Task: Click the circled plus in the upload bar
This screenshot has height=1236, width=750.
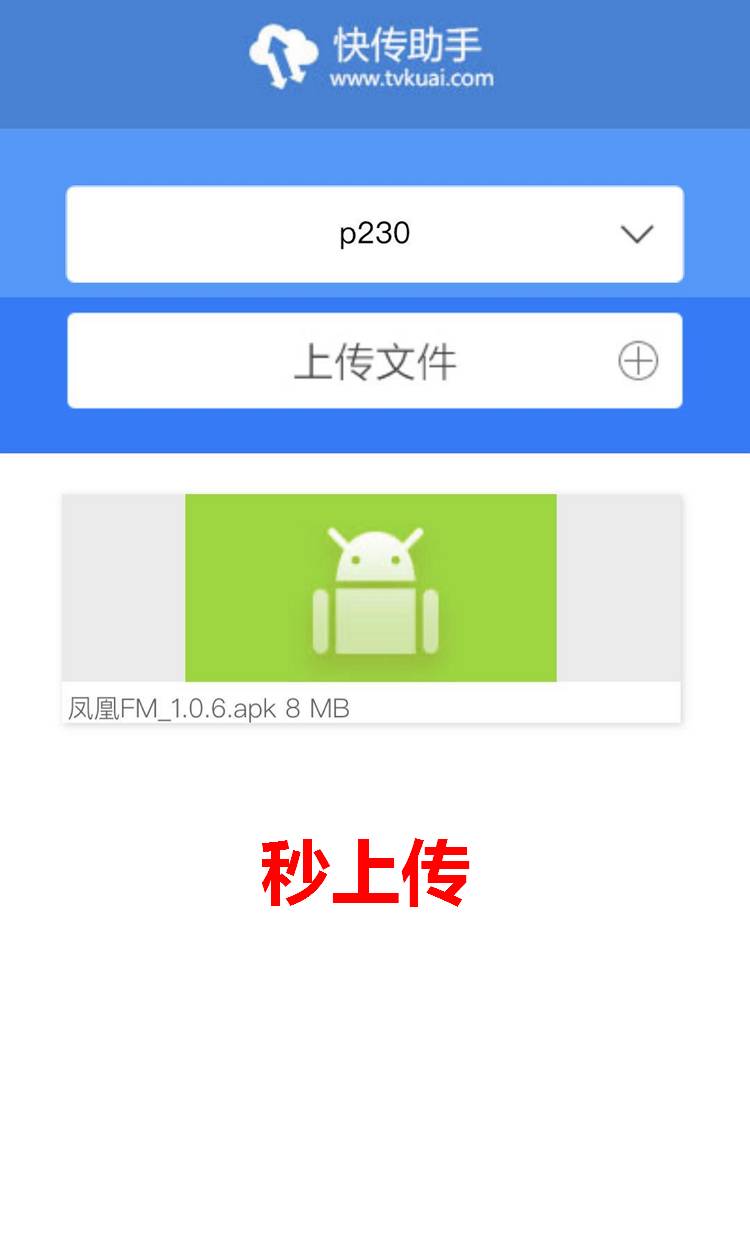Action: tap(640, 360)
